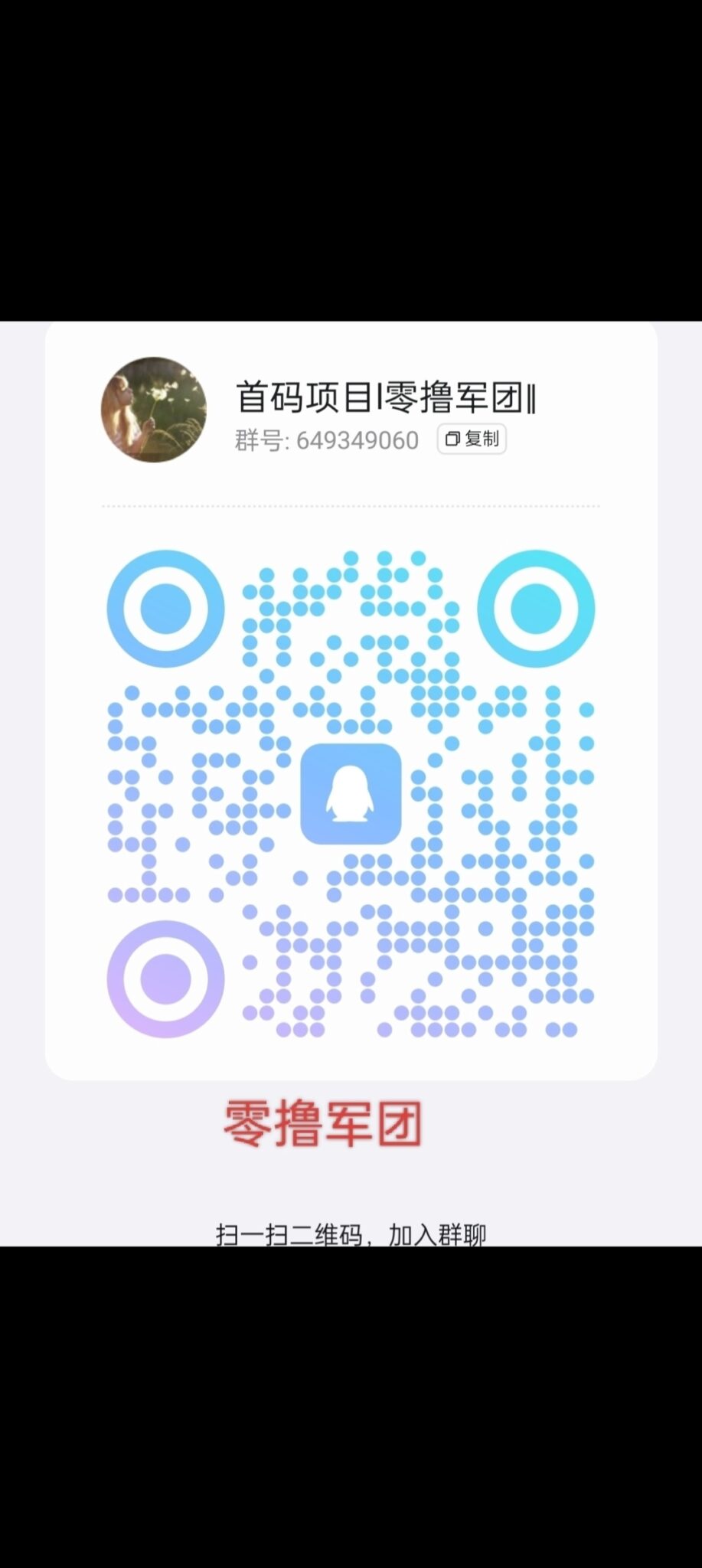Click the group number 649349060
702x1568 pixels.
[x=357, y=440]
